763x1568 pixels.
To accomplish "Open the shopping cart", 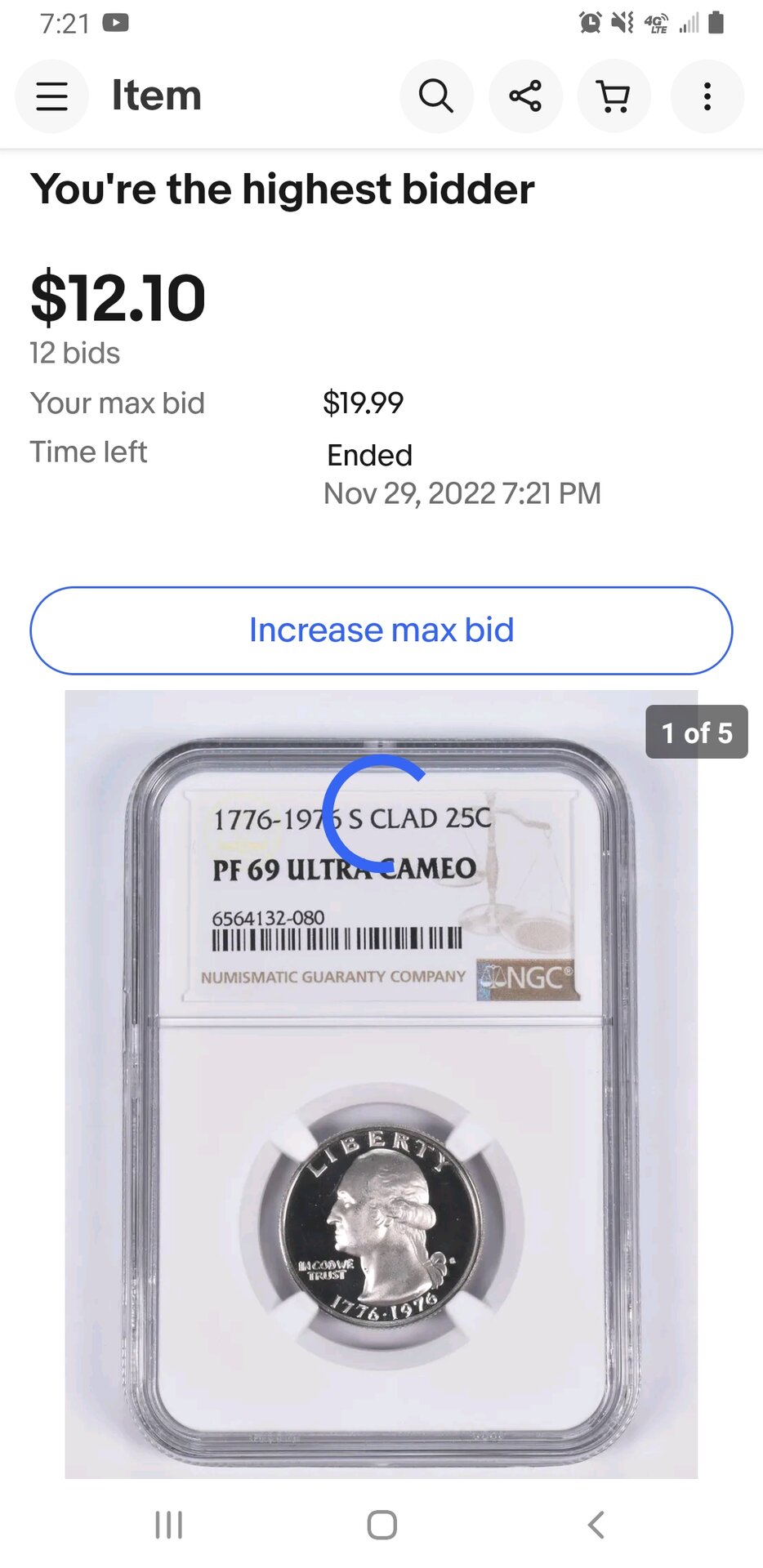I will click(614, 96).
